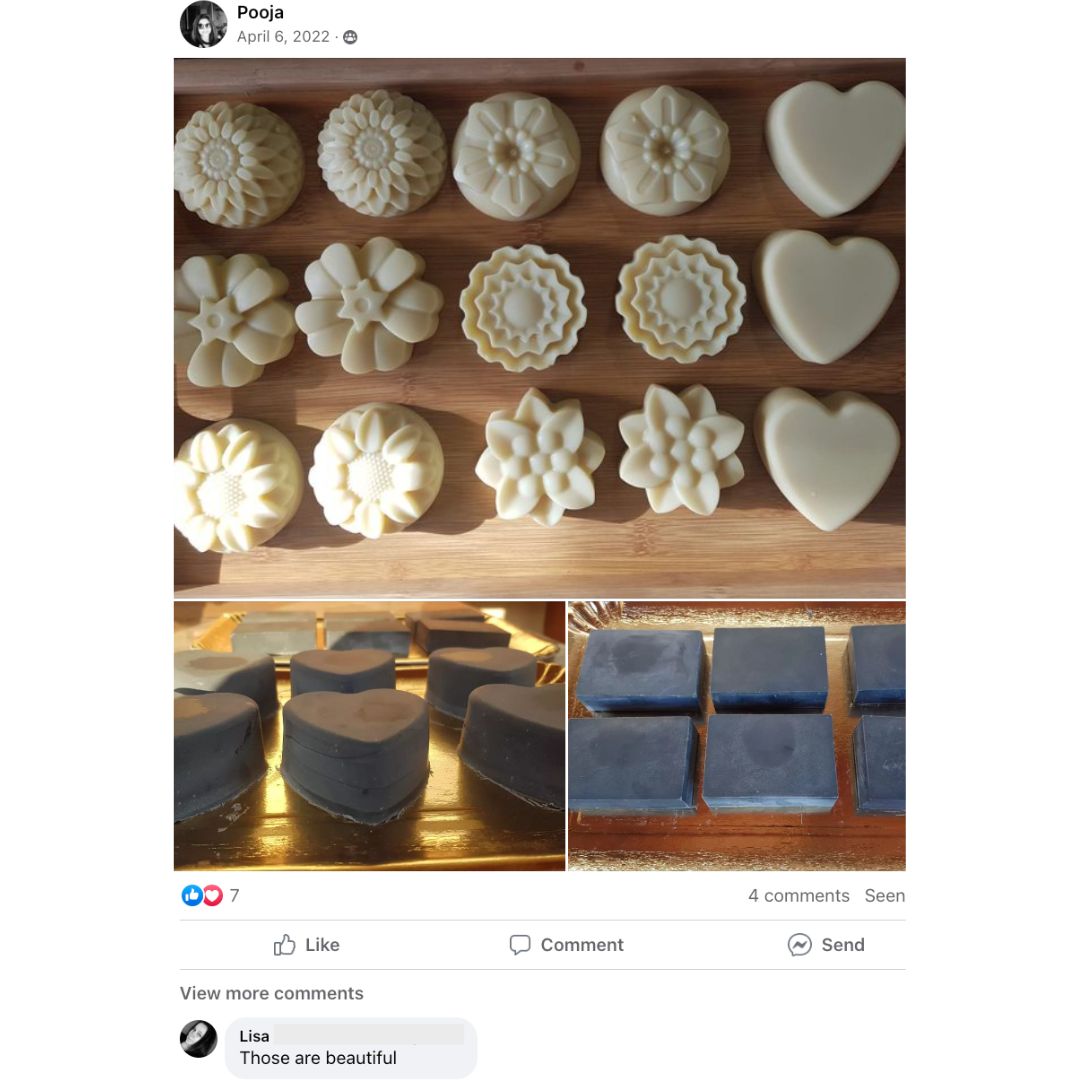Open the dark heart soaps photo
This screenshot has height=1080, width=1080.
coord(369,736)
